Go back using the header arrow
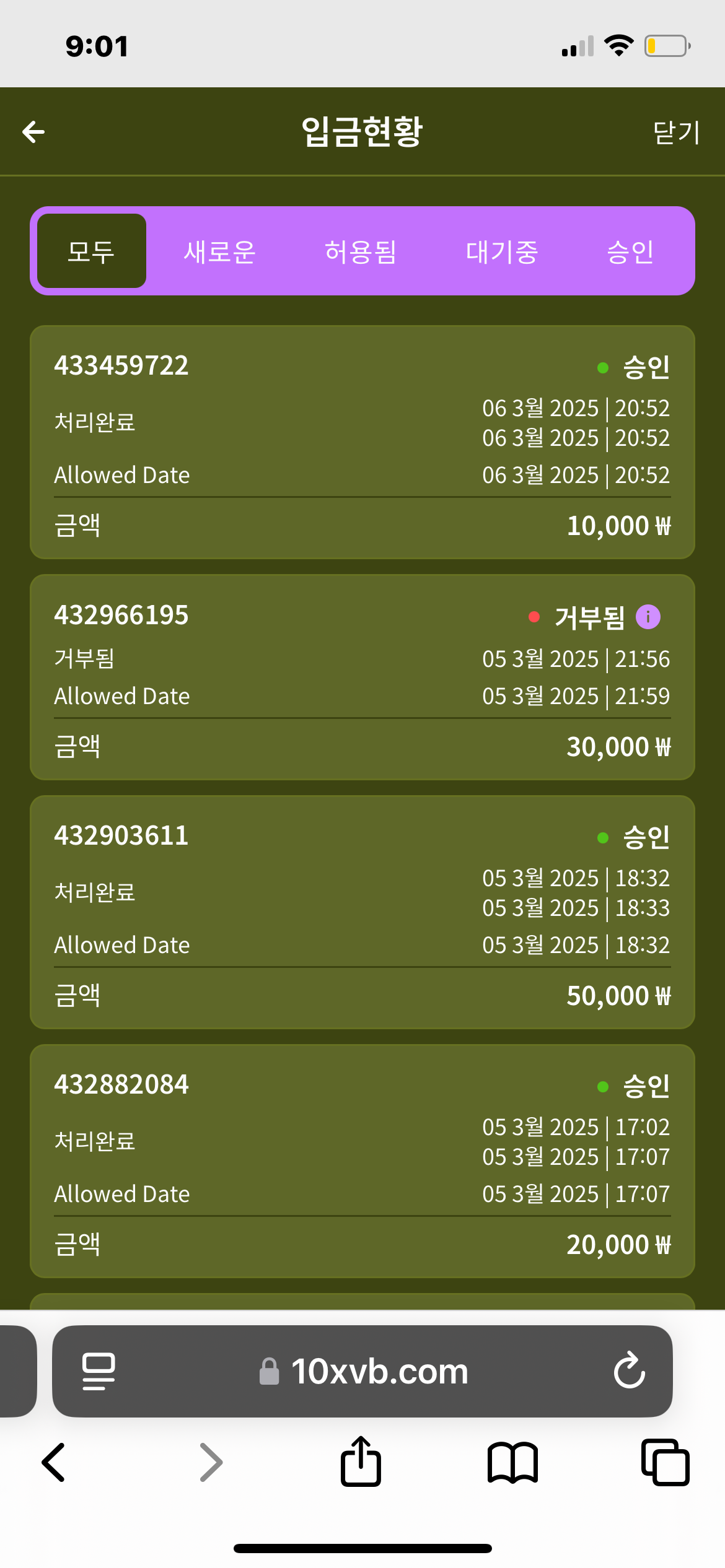The width and height of the screenshot is (725, 1568). tap(33, 132)
